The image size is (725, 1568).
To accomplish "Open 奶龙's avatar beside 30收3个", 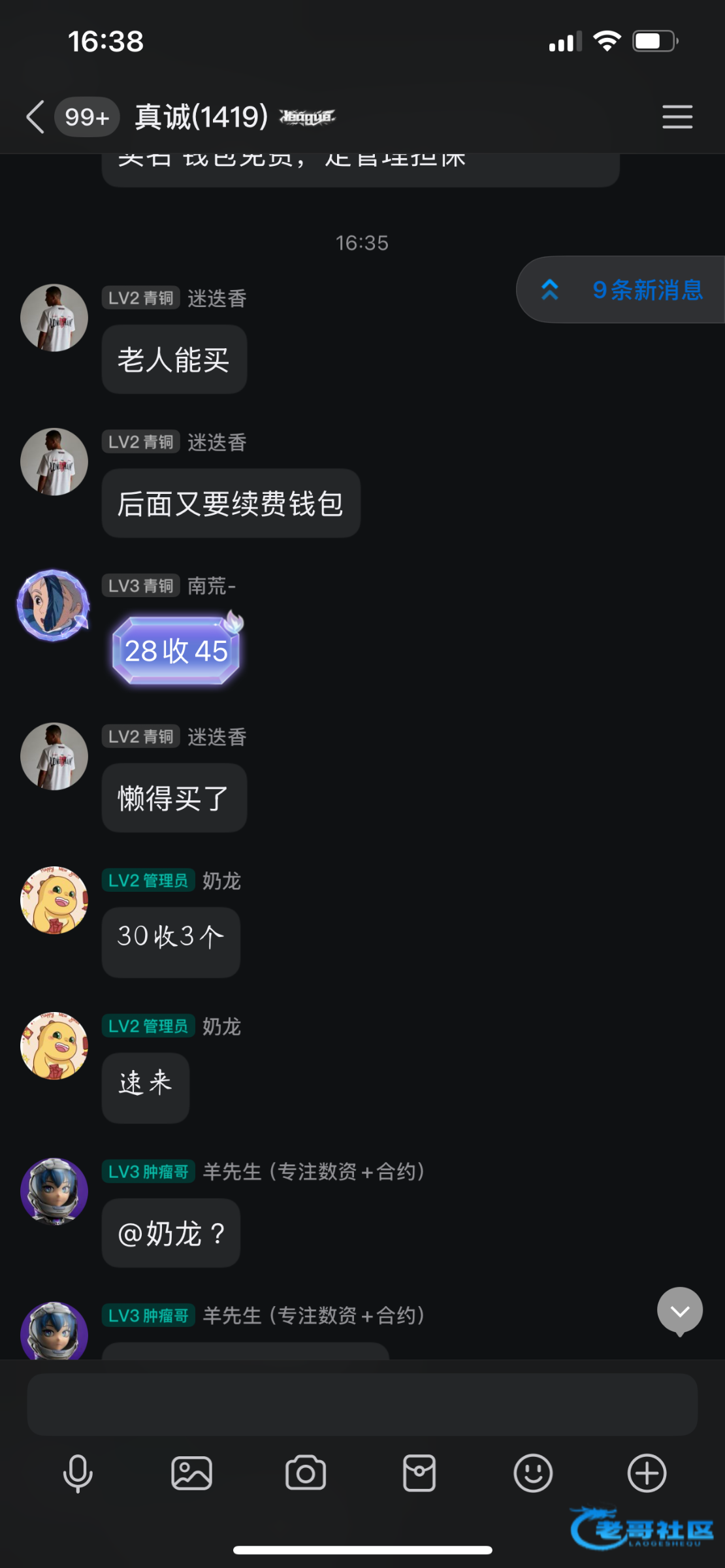I will (54, 900).
